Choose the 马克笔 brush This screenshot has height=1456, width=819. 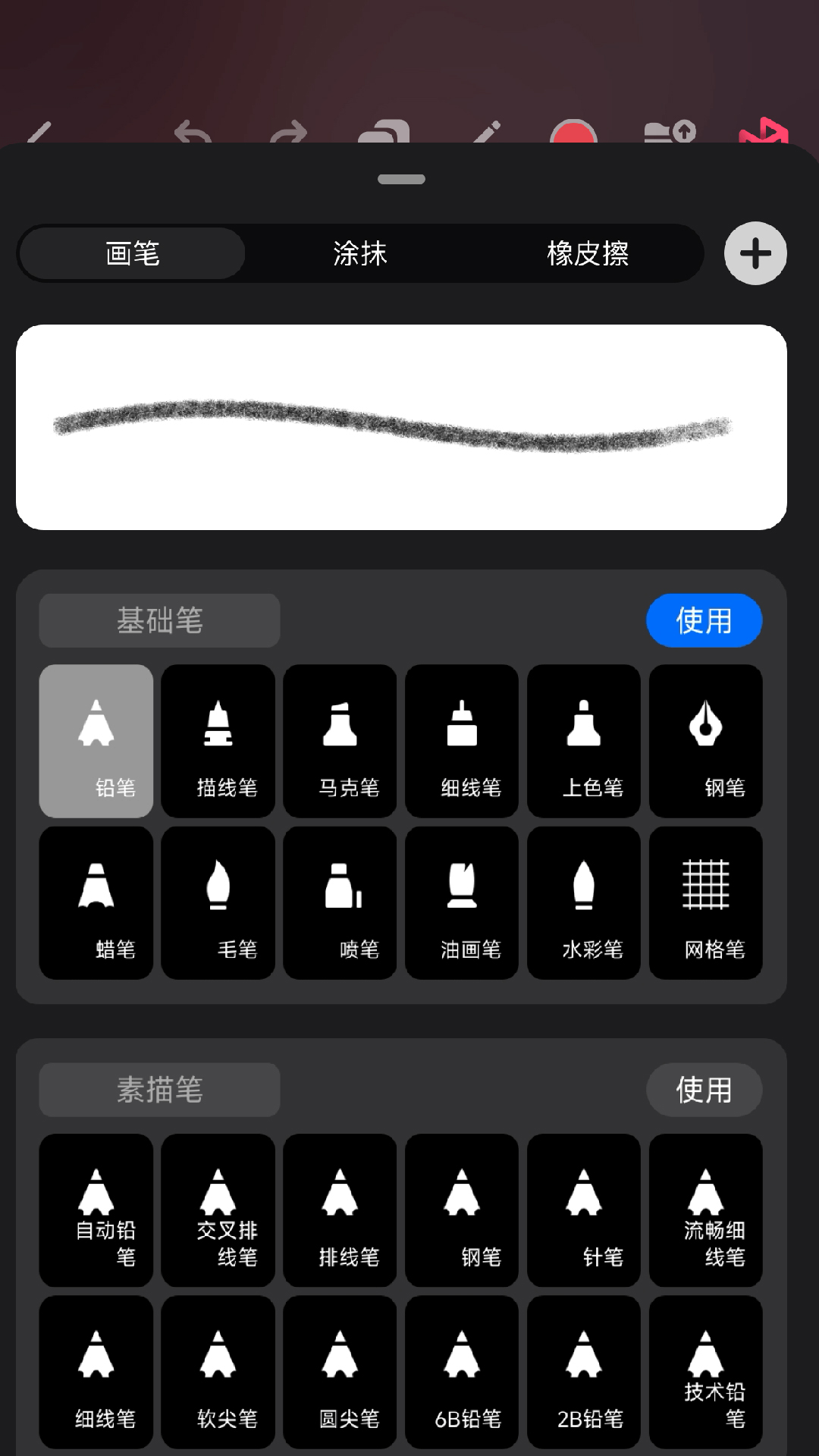click(340, 741)
